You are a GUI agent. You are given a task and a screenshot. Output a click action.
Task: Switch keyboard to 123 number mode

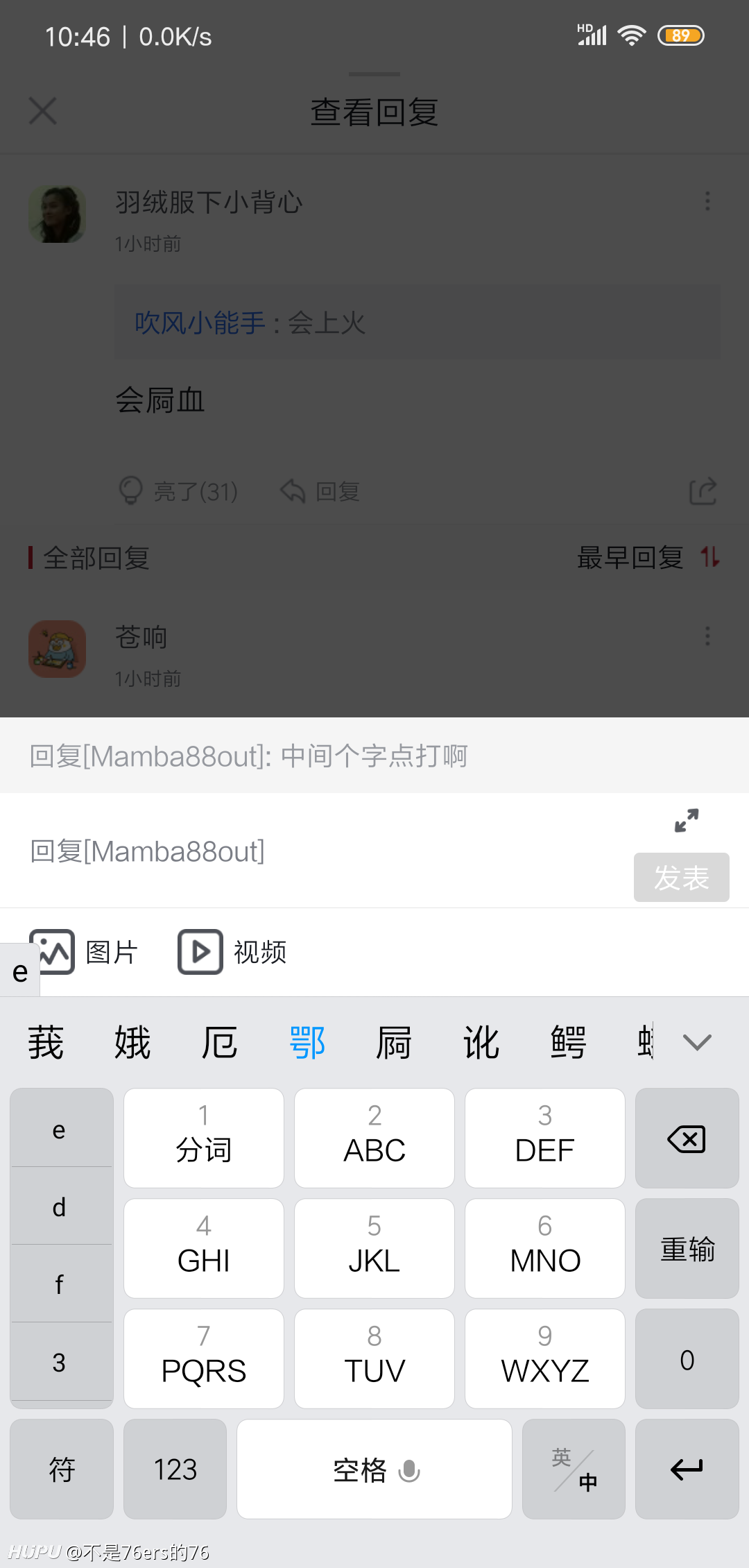click(175, 1469)
